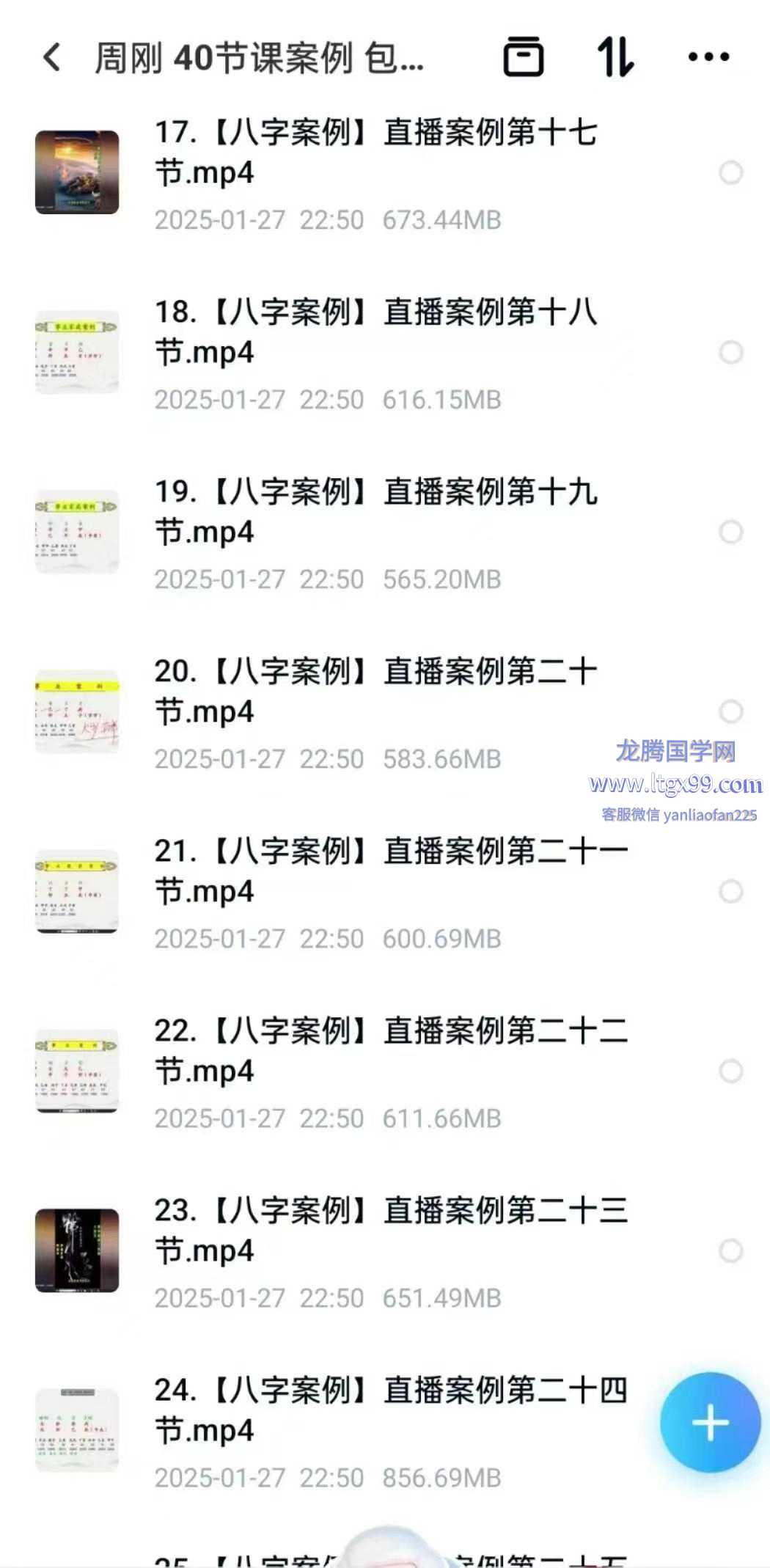Select file 22 using its circle
This screenshot has height=1568, width=770.
(x=730, y=1071)
